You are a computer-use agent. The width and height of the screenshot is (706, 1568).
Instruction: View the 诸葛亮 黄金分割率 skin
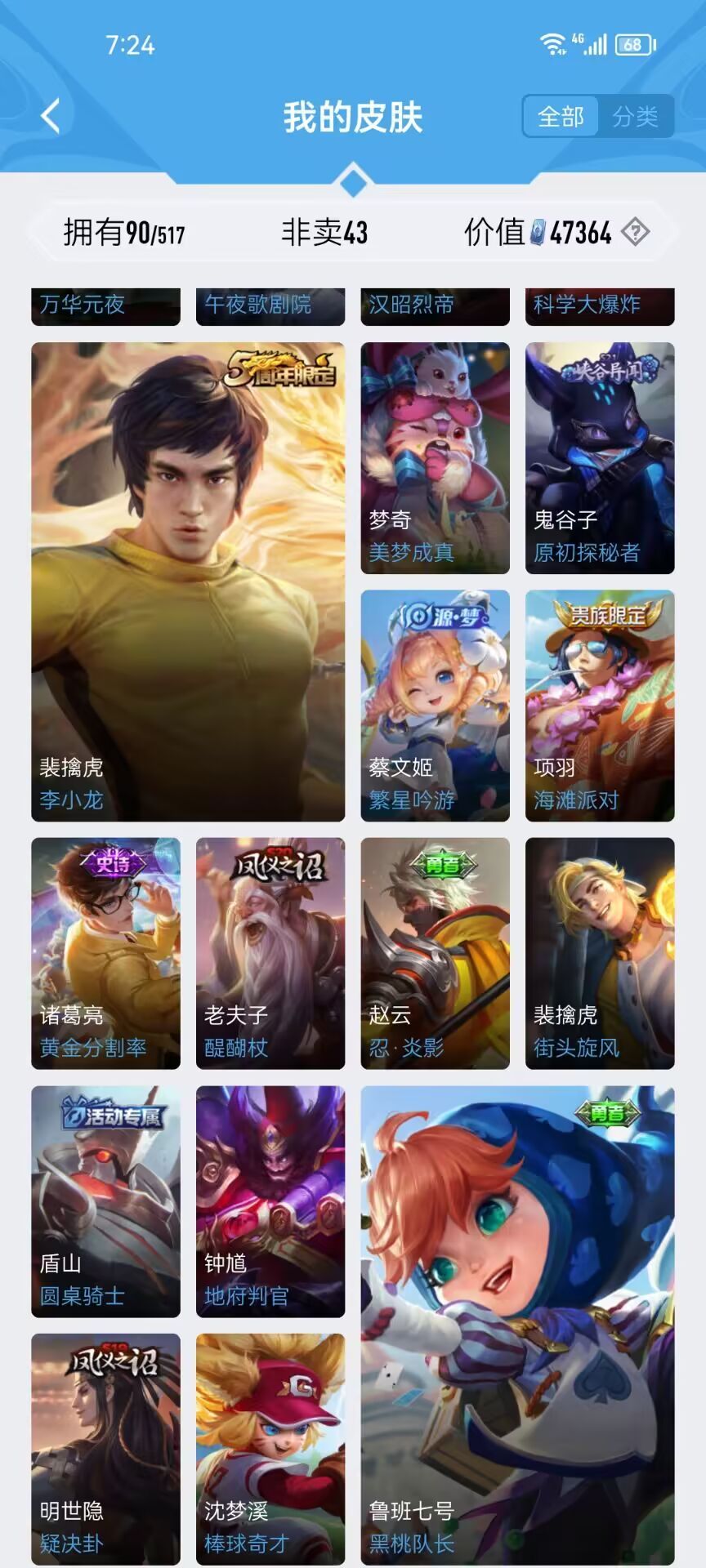(x=105, y=953)
